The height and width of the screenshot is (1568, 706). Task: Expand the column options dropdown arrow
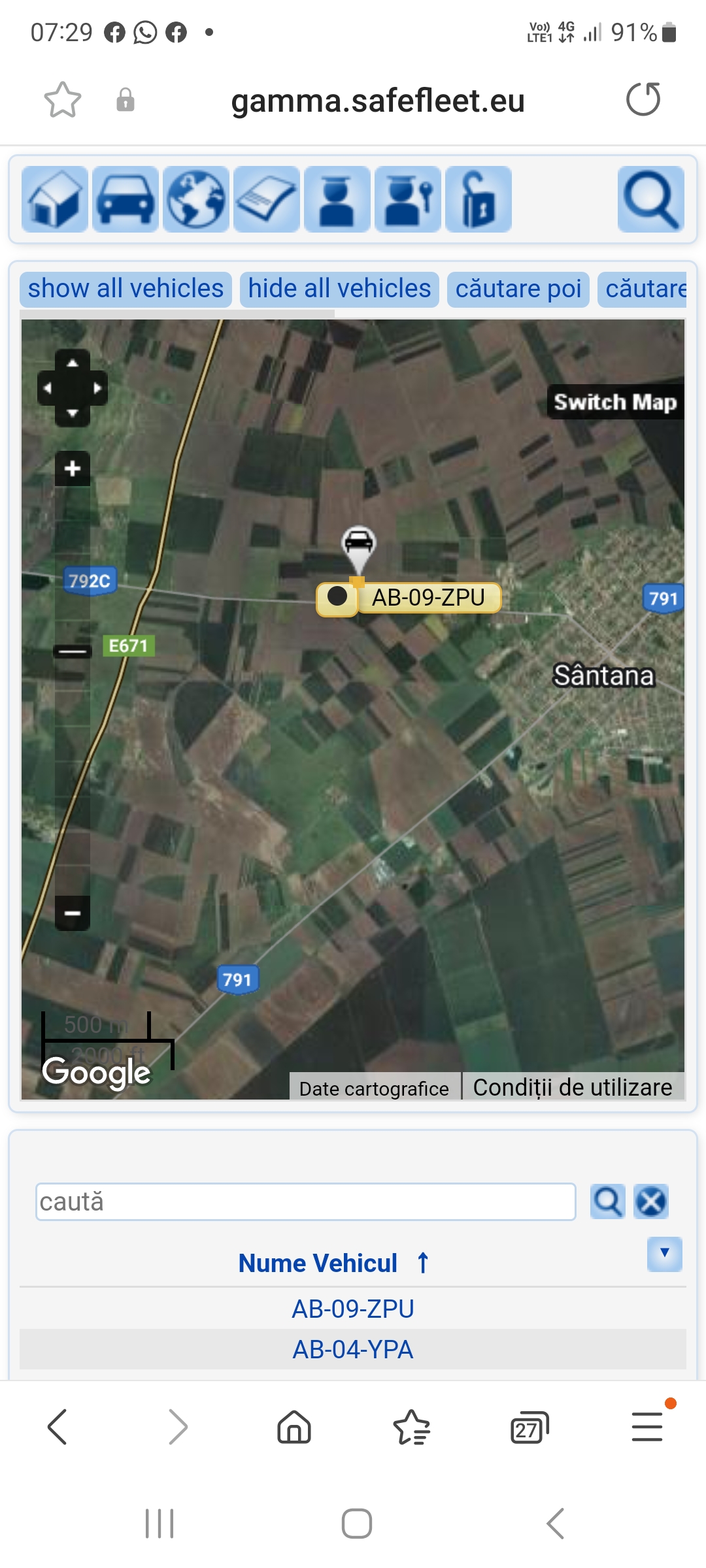(x=664, y=1253)
